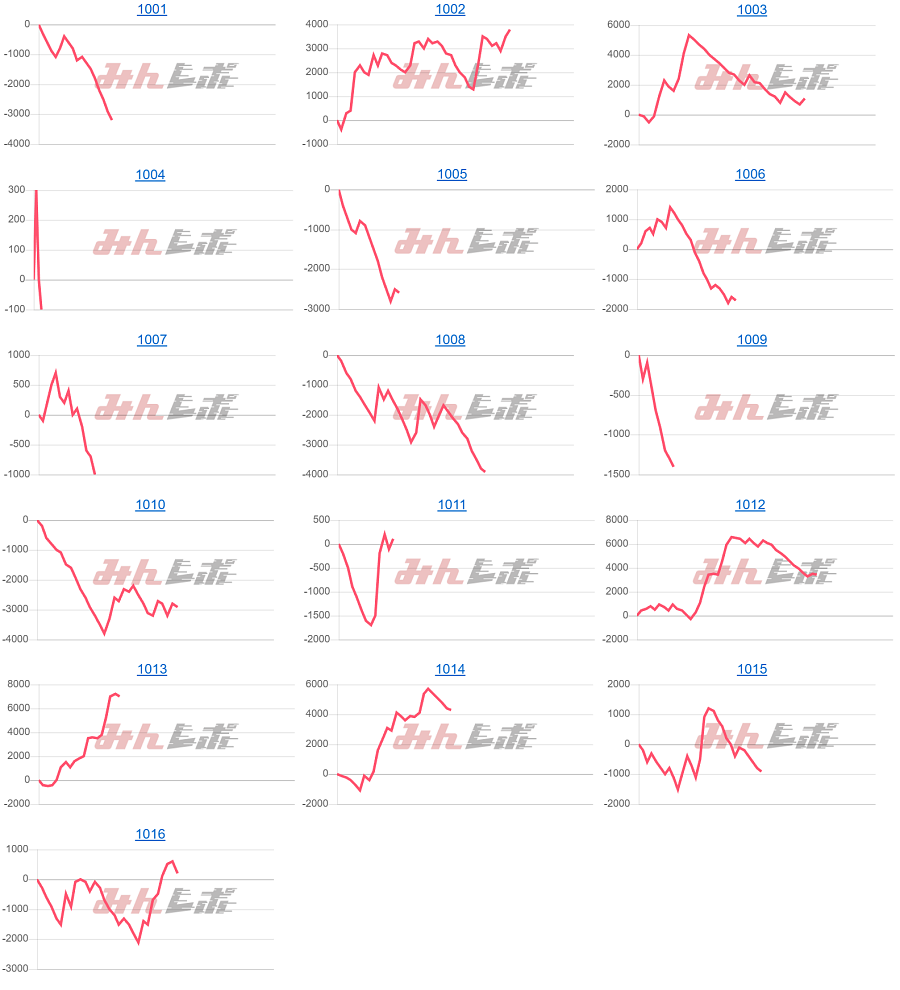Open the 1008 link

pos(450,340)
